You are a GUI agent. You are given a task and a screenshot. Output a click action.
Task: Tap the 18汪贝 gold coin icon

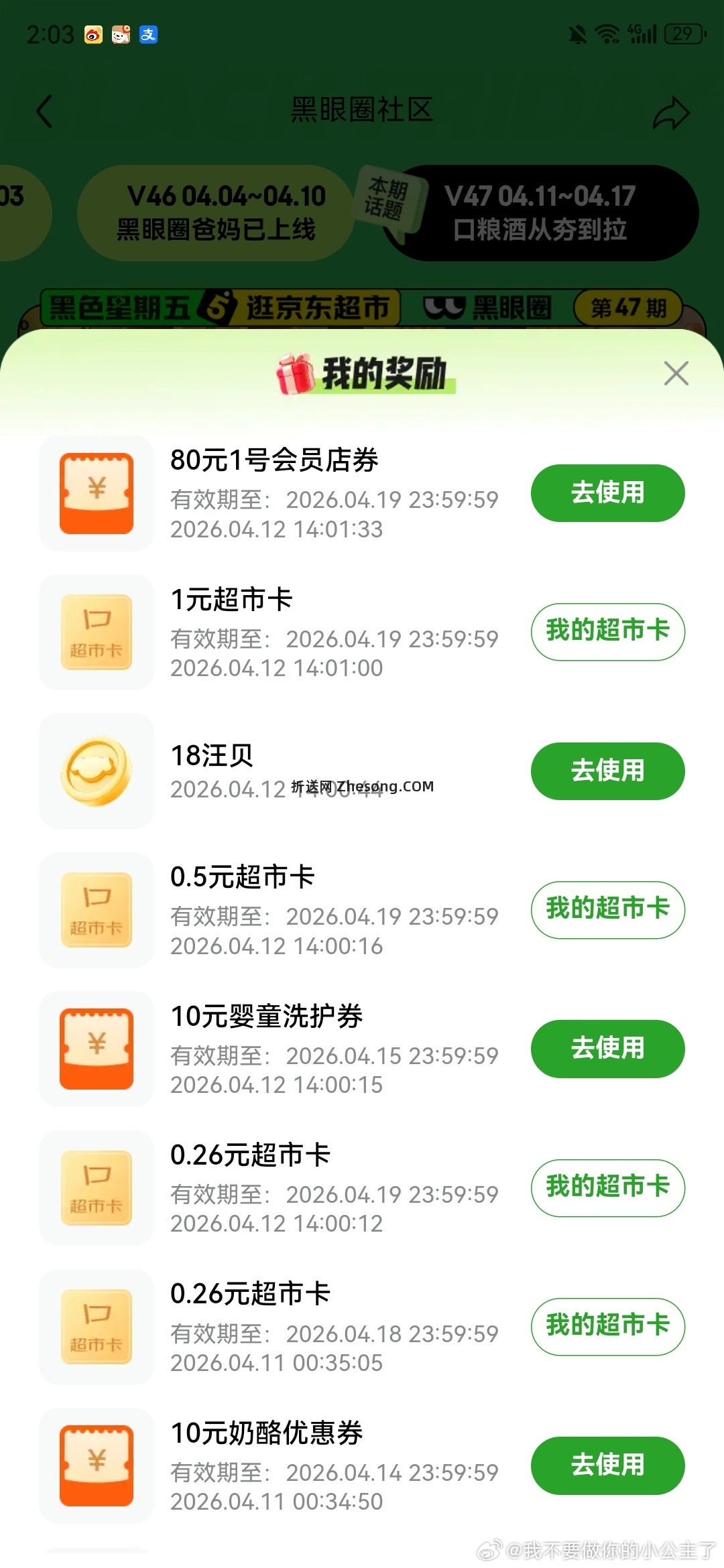coord(96,771)
